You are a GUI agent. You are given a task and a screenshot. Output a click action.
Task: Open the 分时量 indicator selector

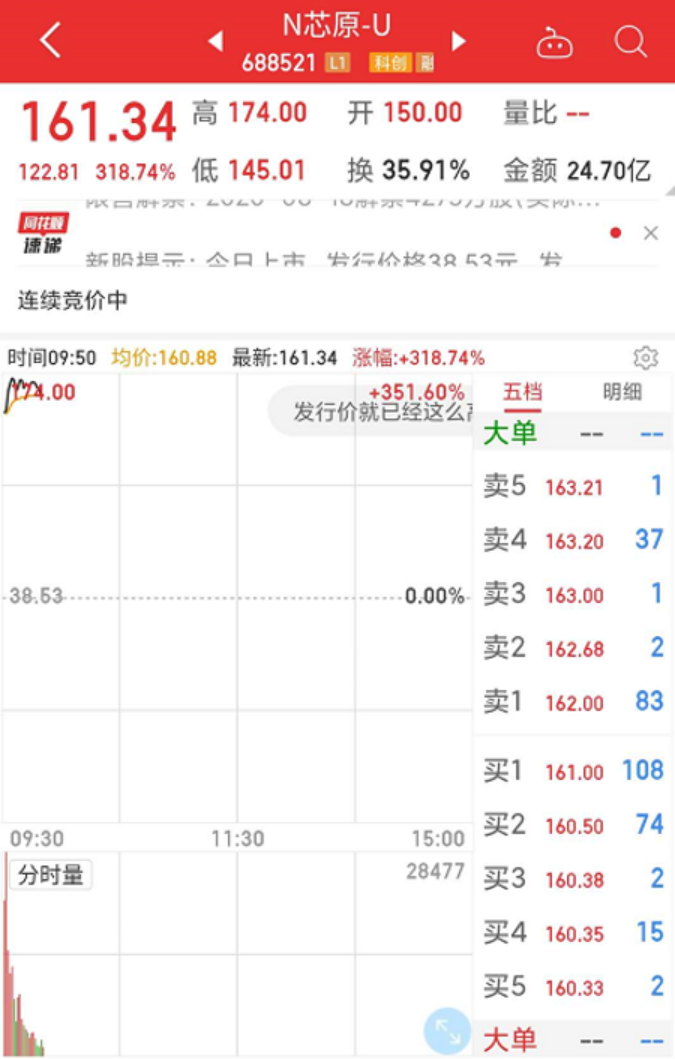coord(50,875)
